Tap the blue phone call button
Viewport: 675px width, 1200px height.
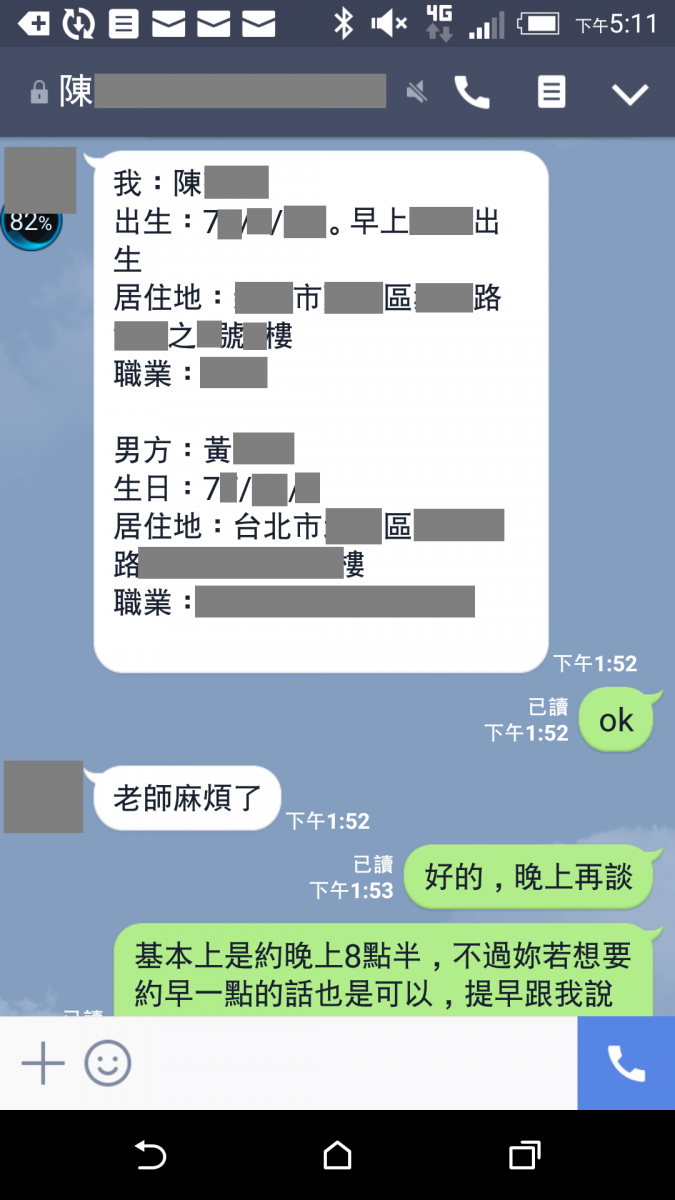tap(626, 1062)
